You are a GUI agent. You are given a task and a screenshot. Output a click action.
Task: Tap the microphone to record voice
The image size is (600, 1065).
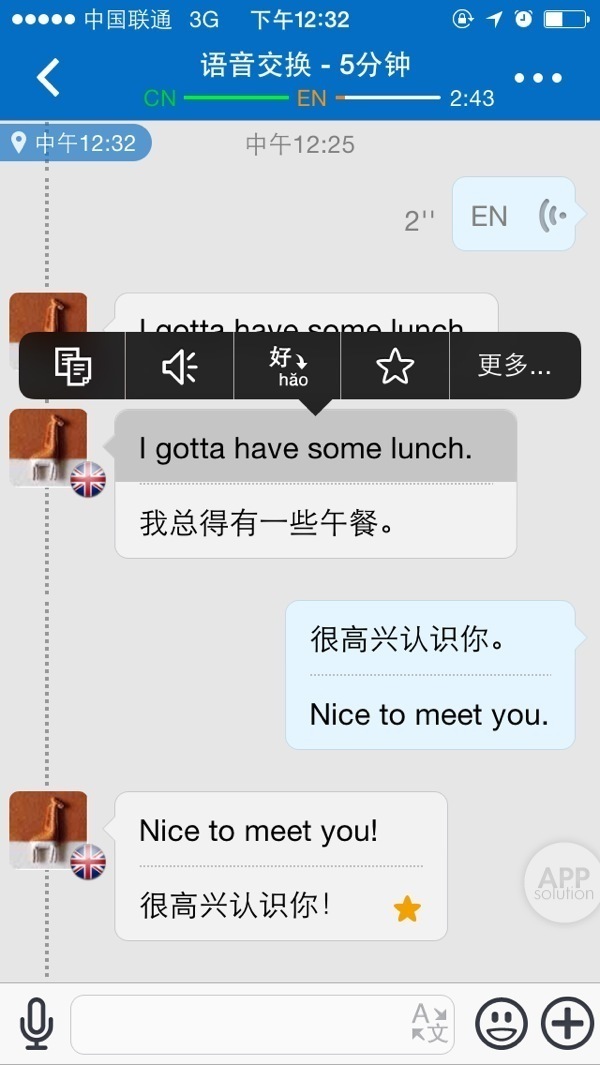point(36,1023)
